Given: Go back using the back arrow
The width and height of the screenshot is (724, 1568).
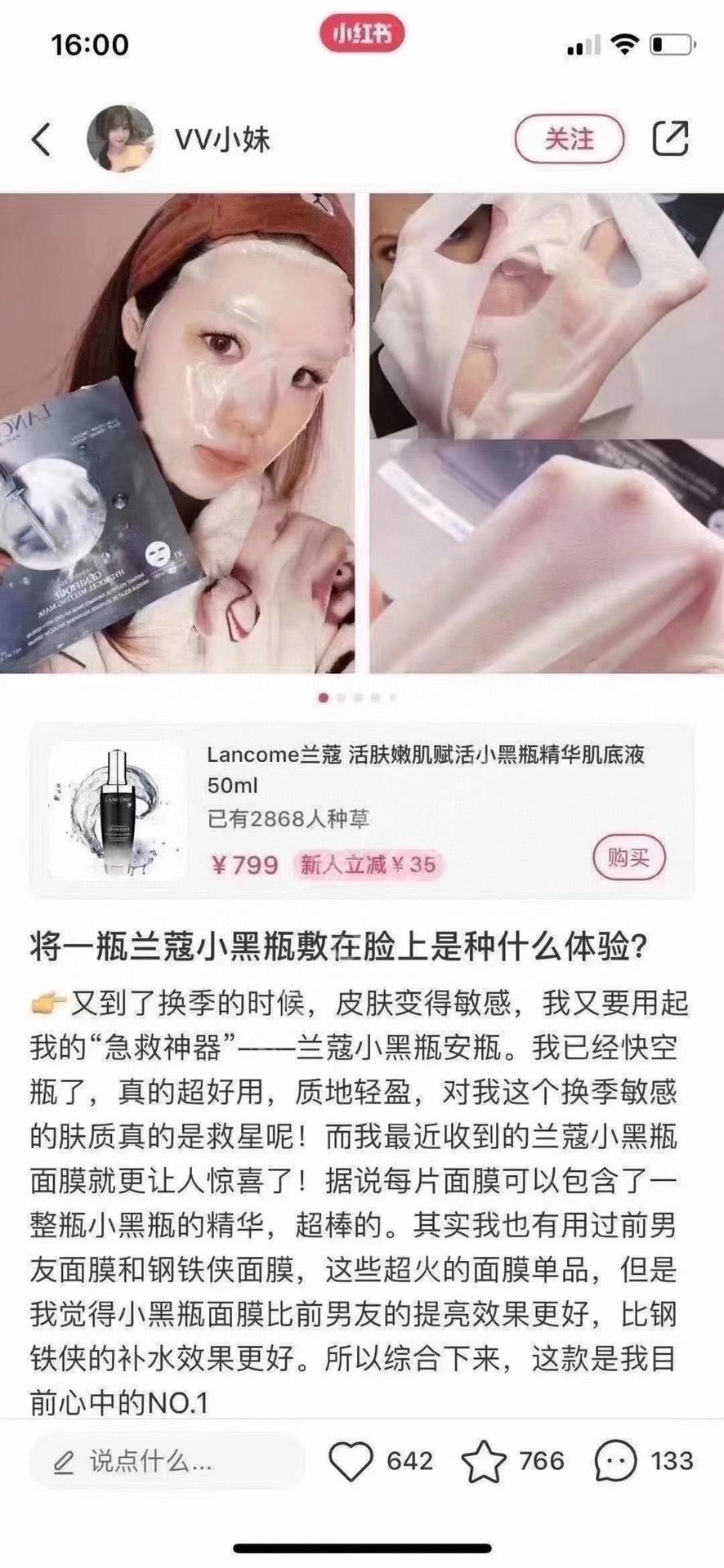Looking at the screenshot, I should click(x=41, y=140).
